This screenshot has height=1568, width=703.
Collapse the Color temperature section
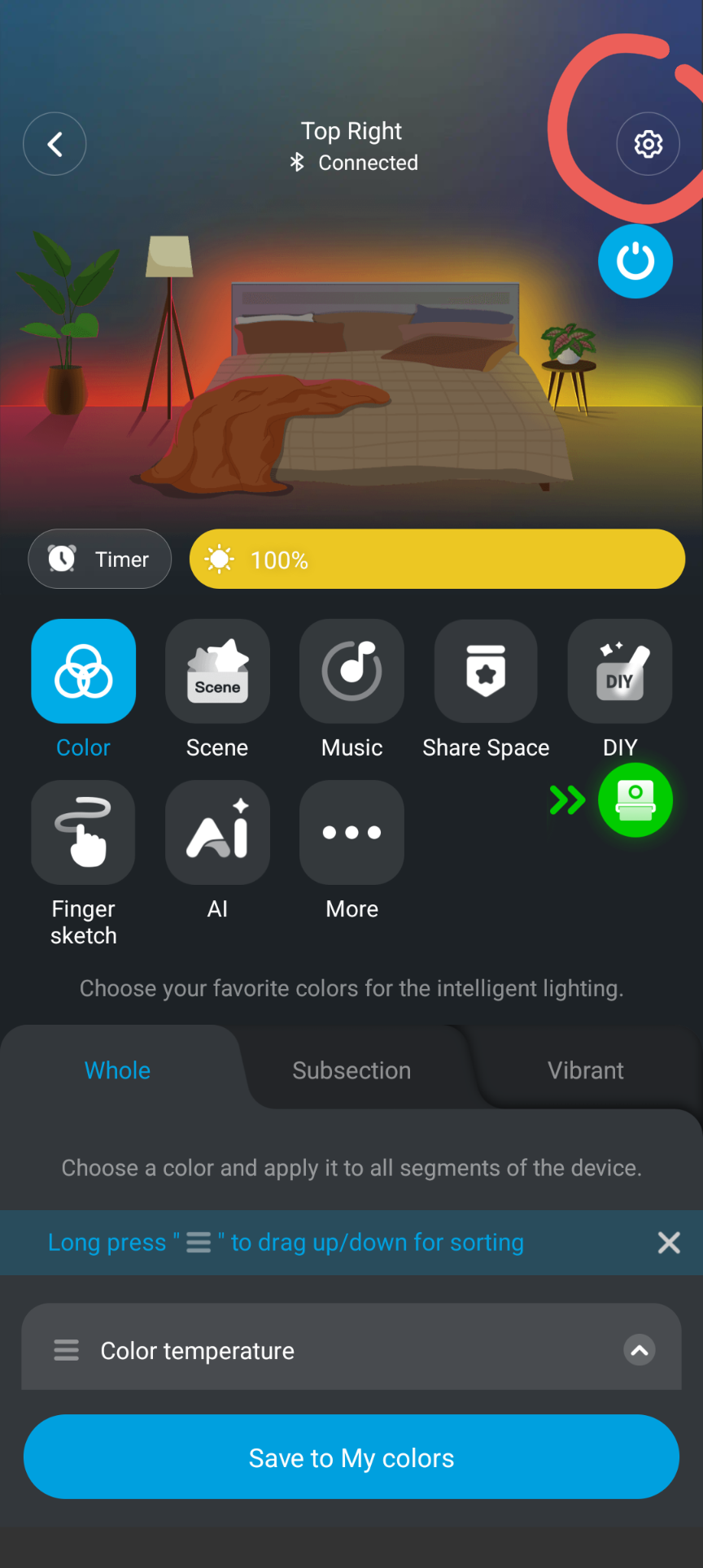pyautogui.click(x=640, y=1350)
